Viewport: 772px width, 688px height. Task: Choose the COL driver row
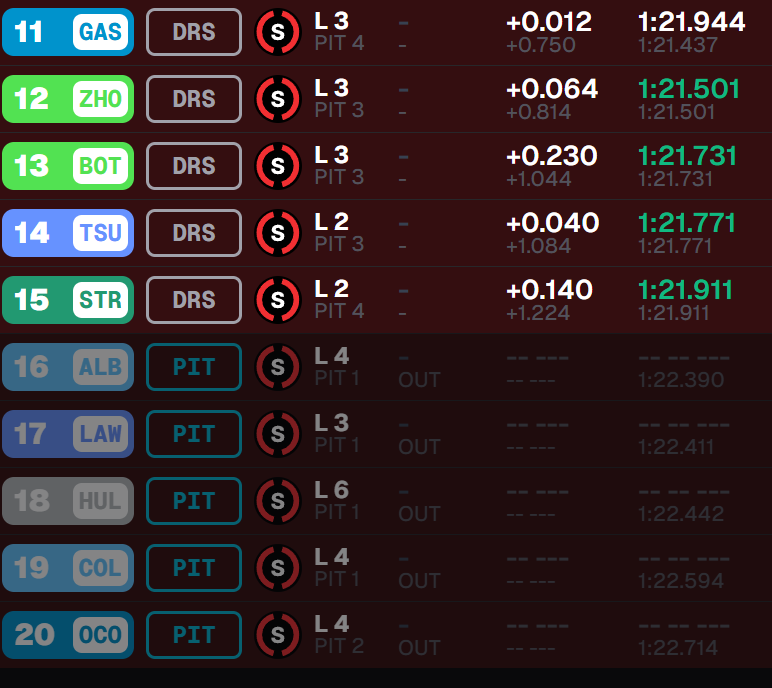point(68,568)
